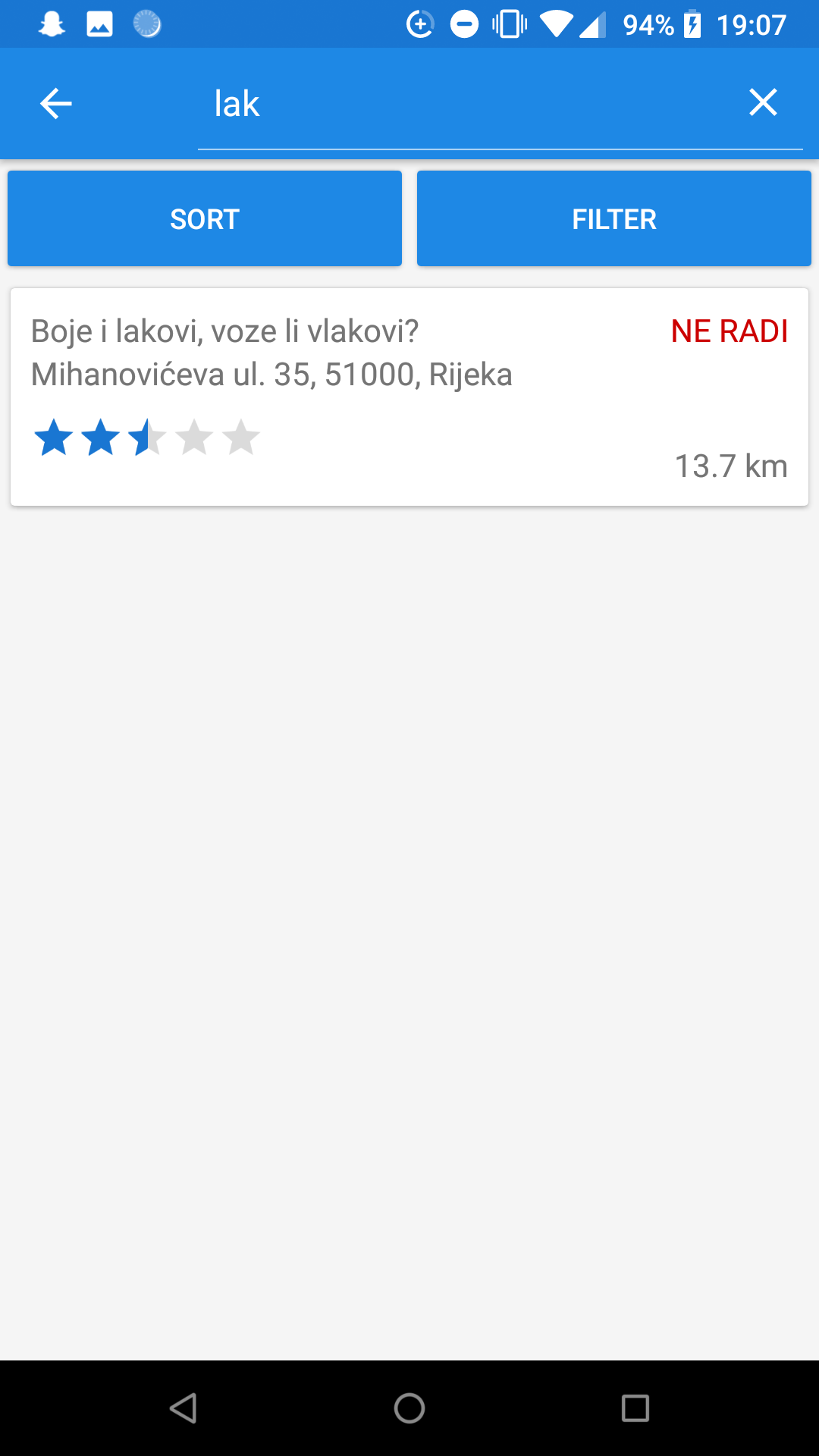Open the FILTER options
Image resolution: width=819 pixels, height=1456 pixels.
[x=614, y=218]
